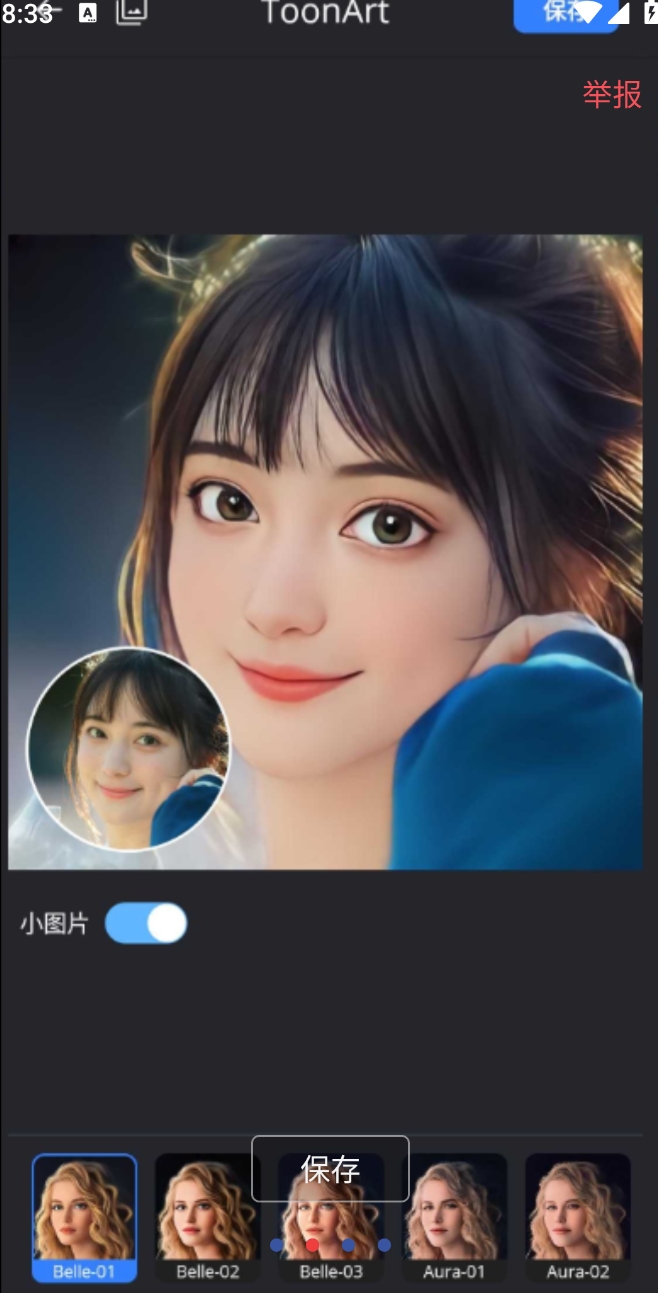Screen dimensions: 658x1293
Task: Pick the Aura-02 style
Action: 577,1217
